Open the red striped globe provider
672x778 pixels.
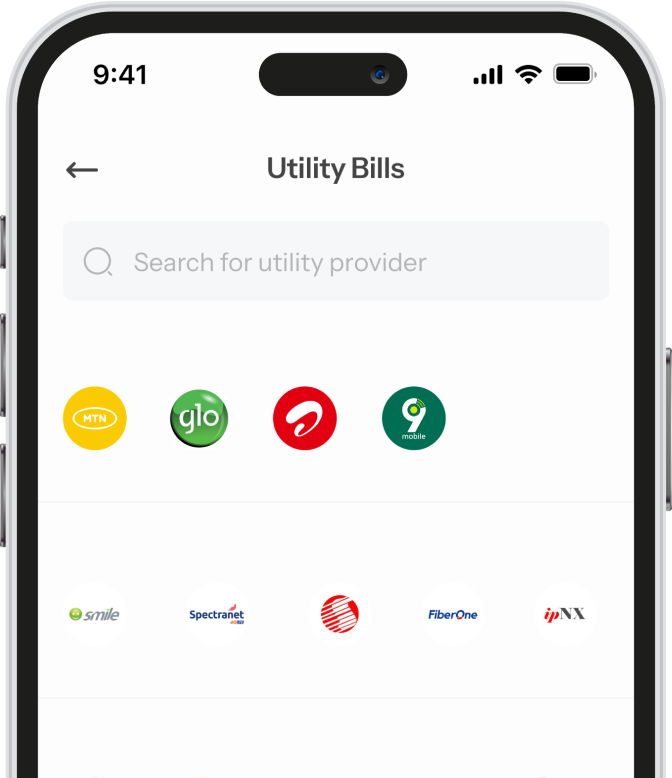click(340, 614)
